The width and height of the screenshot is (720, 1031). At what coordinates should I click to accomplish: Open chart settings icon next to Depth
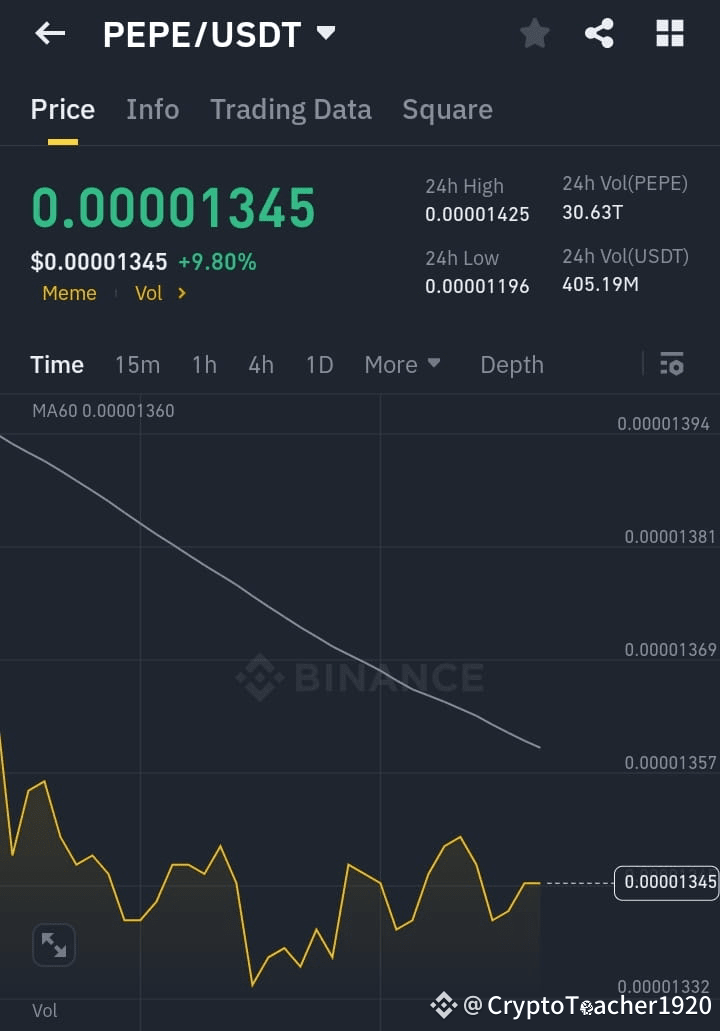click(x=671, y=364)
